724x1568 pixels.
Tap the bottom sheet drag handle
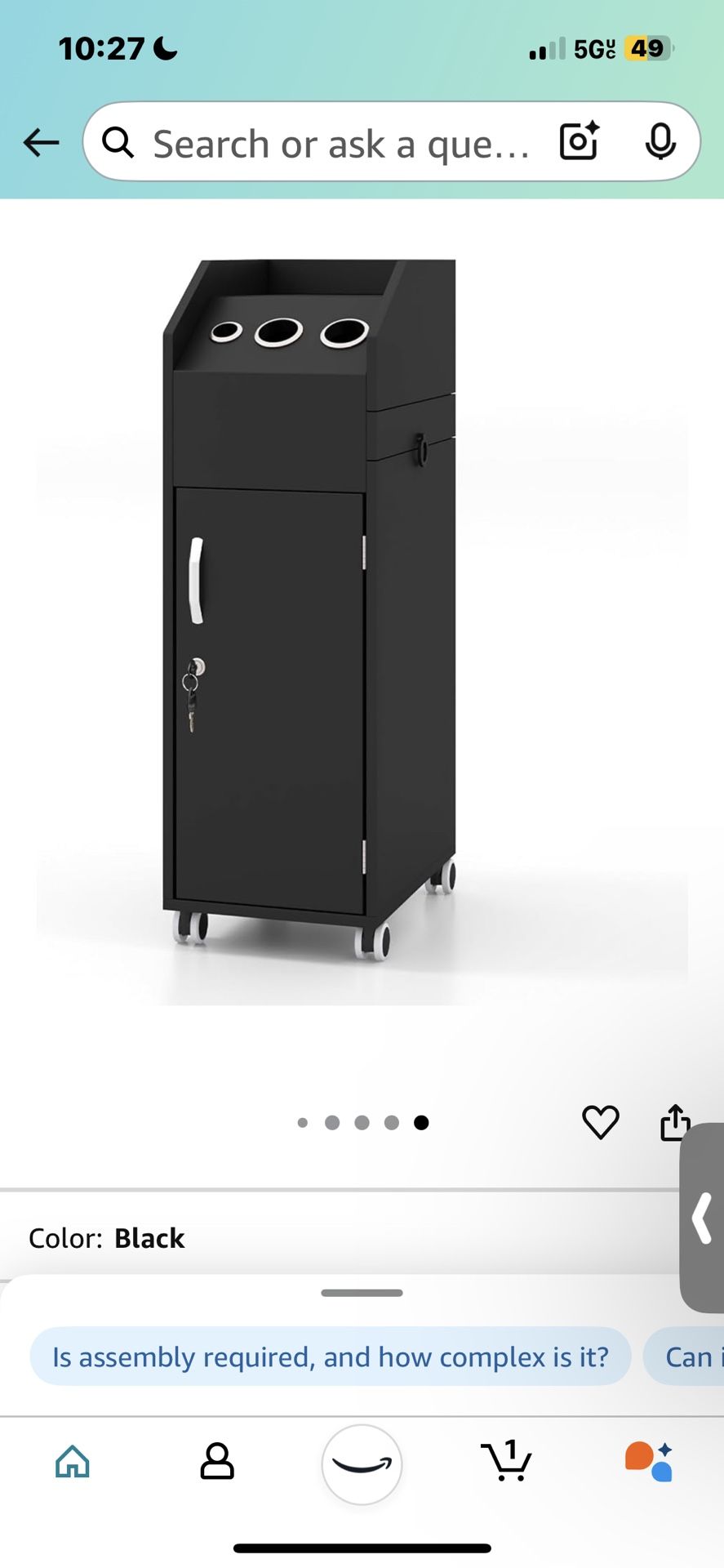pyautogui.click(x=362, y=1293)
